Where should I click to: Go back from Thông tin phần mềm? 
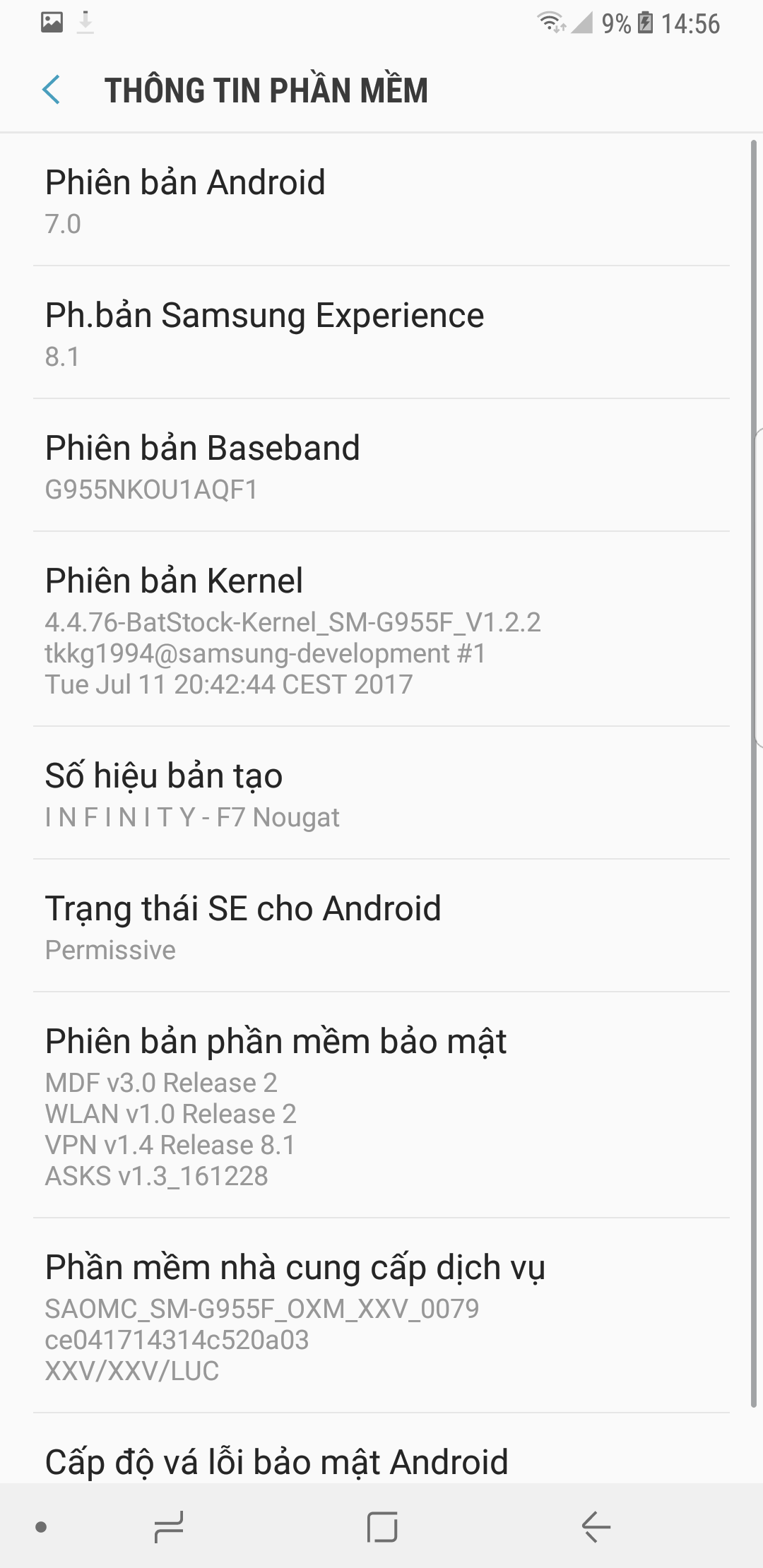click(x=52, y=90)
